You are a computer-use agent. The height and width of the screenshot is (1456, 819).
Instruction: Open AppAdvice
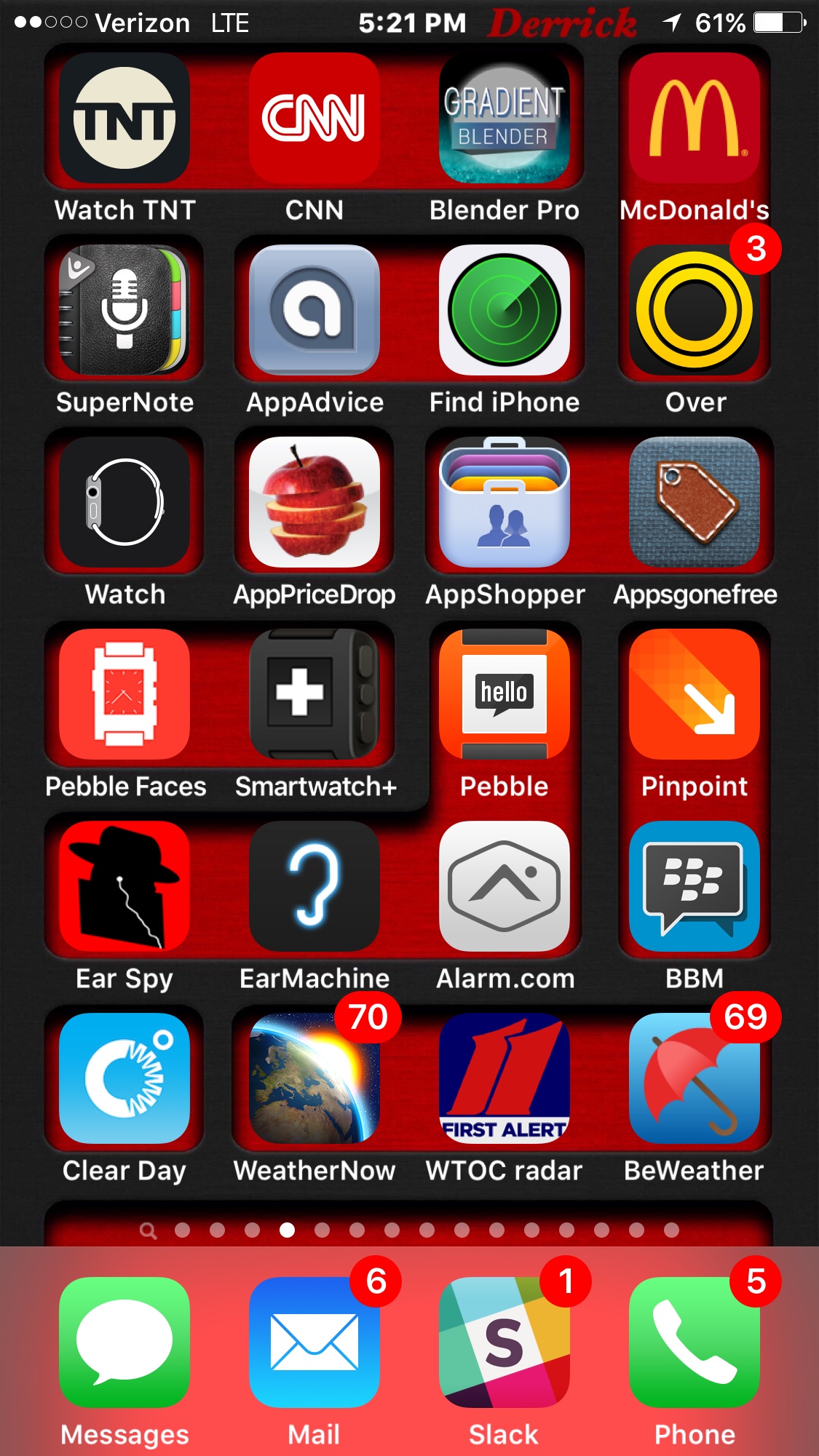tap(314, 310)
